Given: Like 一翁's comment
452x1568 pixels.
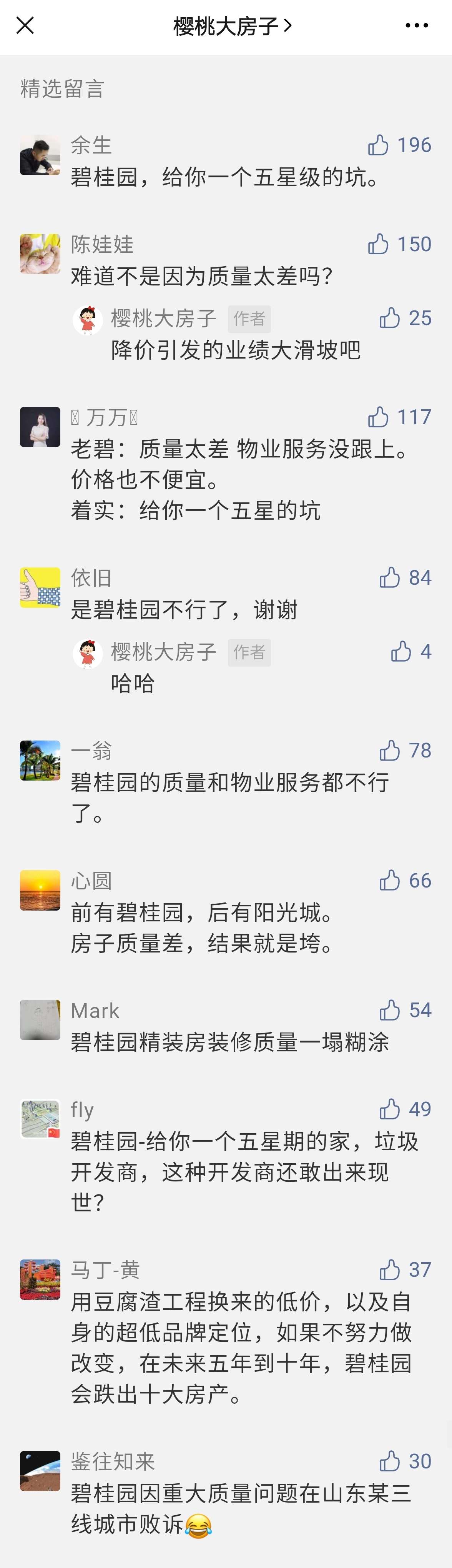Looking at the screenshot, I should 390,751.
